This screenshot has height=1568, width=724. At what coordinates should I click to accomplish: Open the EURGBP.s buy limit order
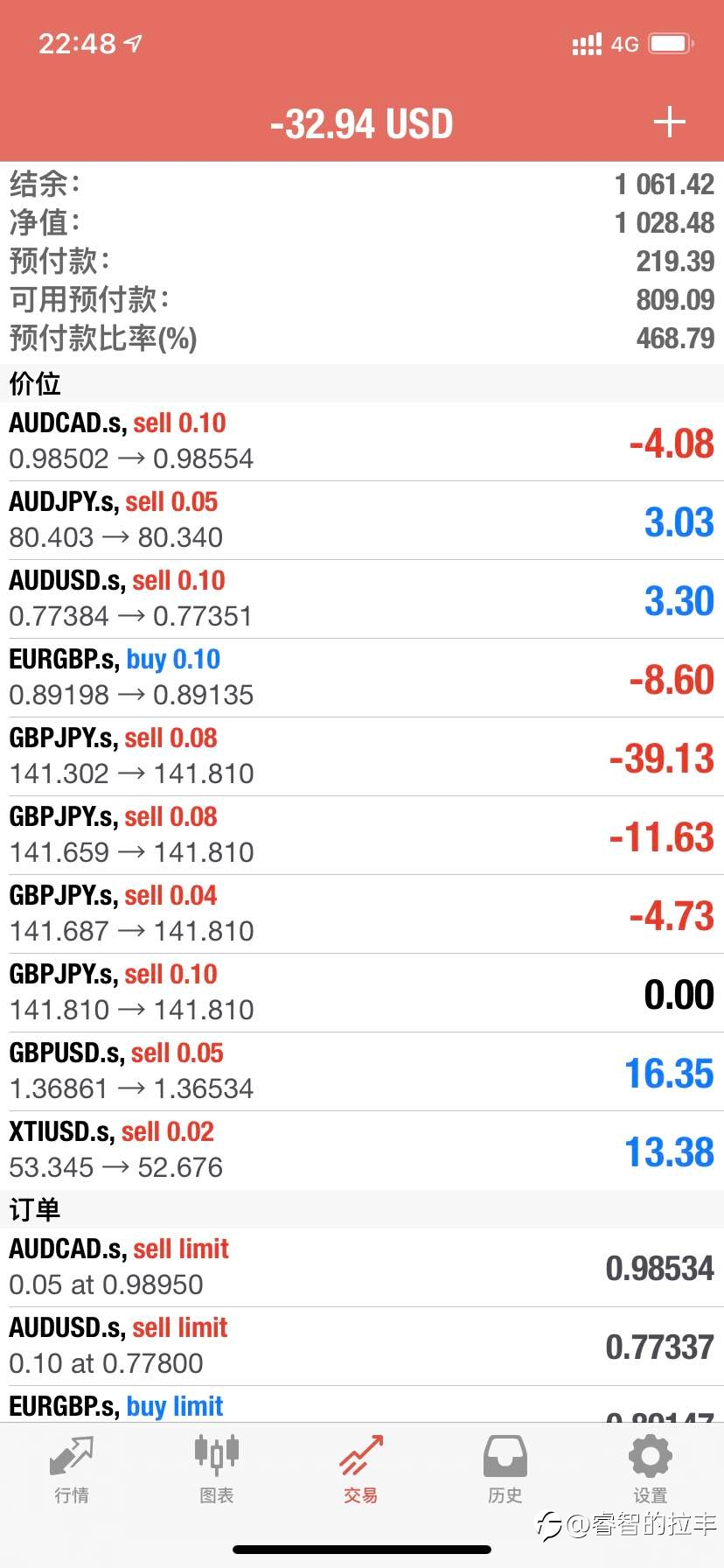362,1404
